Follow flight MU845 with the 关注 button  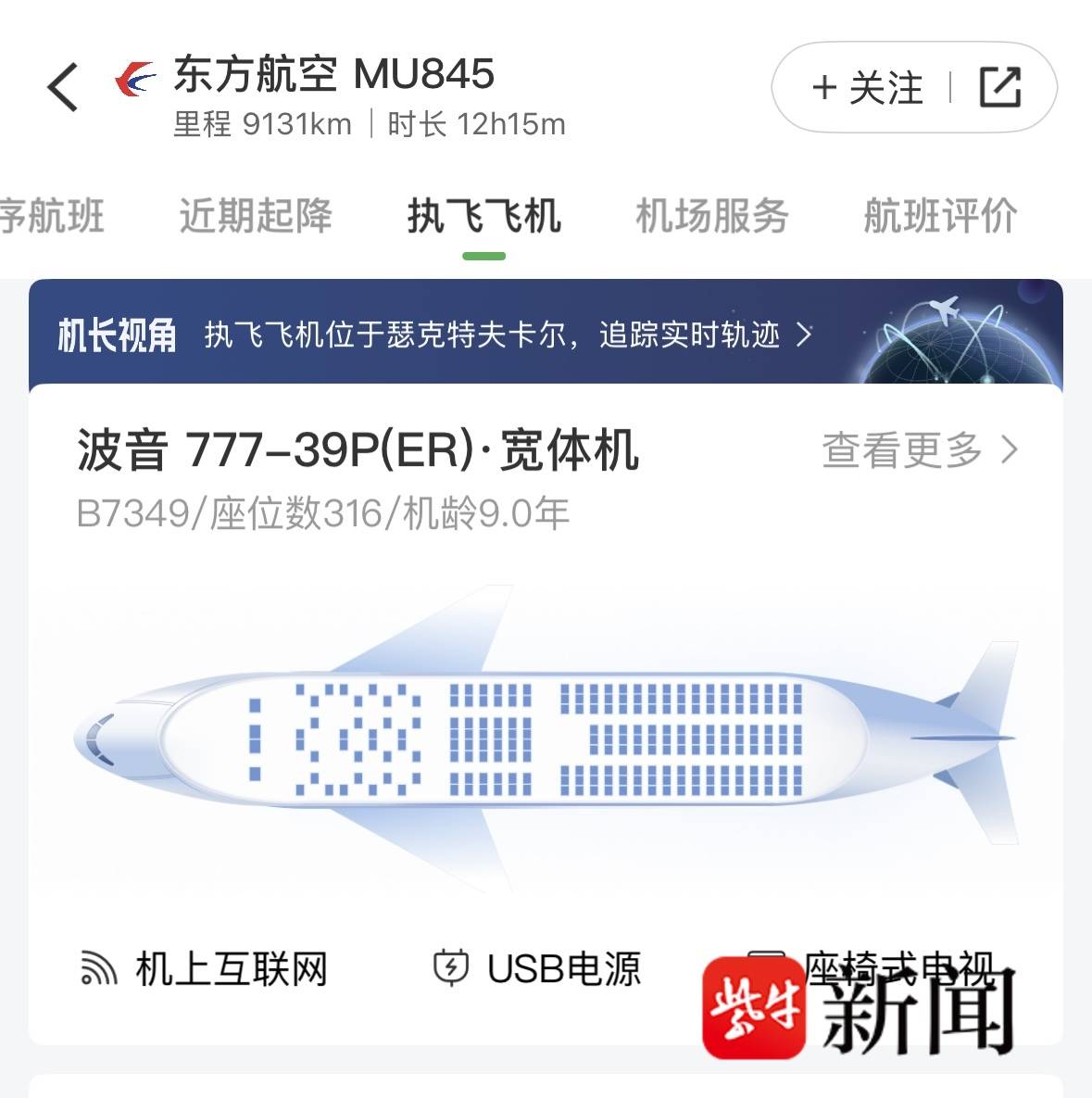click(867, 88)
